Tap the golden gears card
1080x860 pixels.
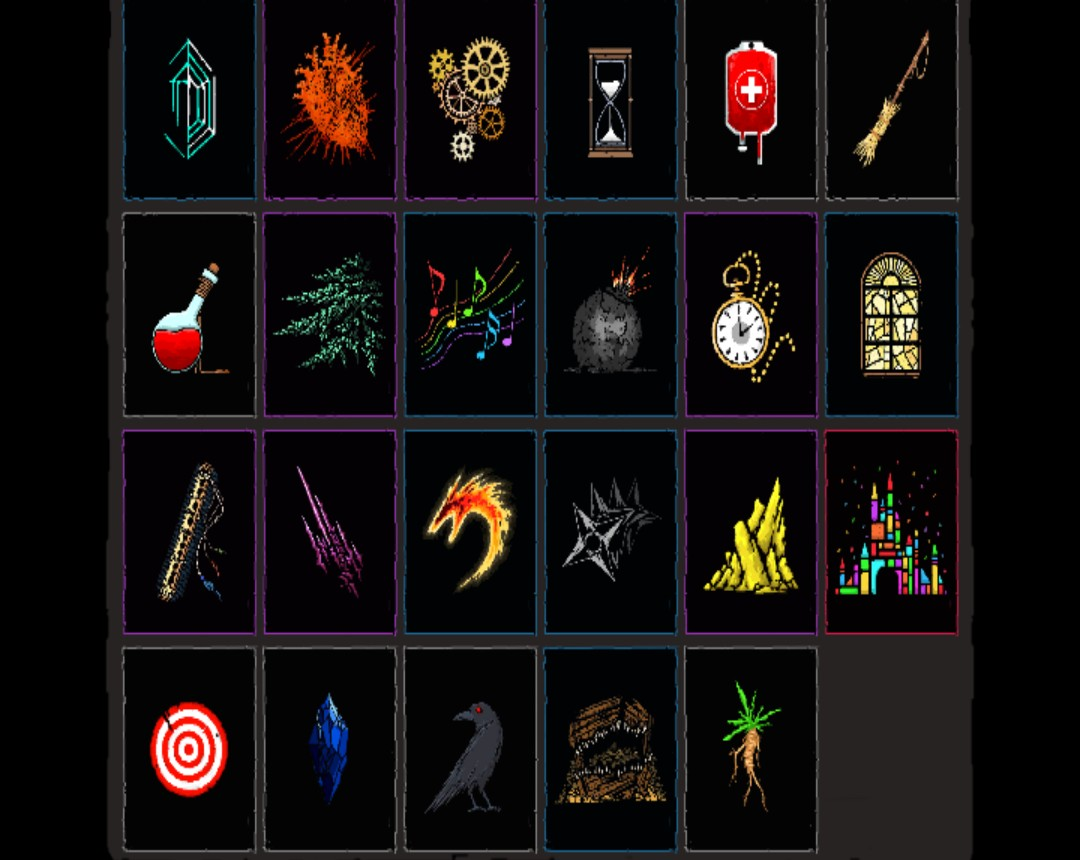click(x=470, y=98)
